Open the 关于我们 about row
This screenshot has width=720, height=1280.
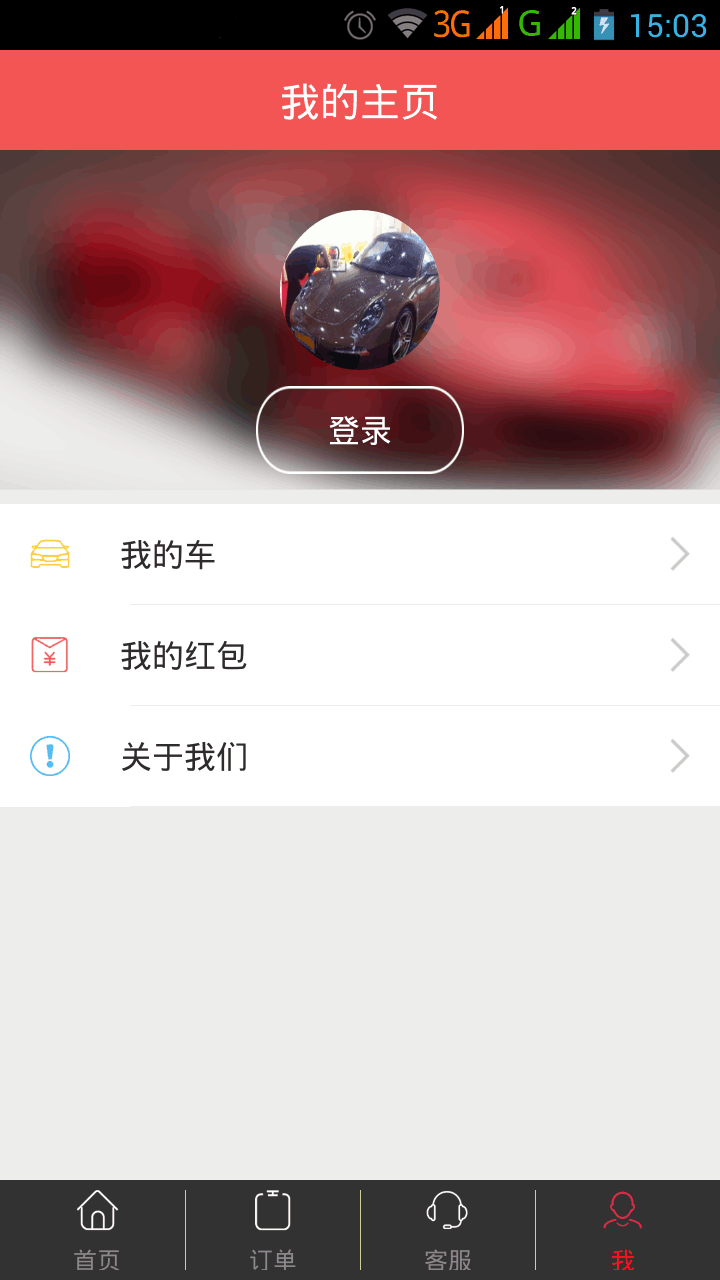point(360,756)
